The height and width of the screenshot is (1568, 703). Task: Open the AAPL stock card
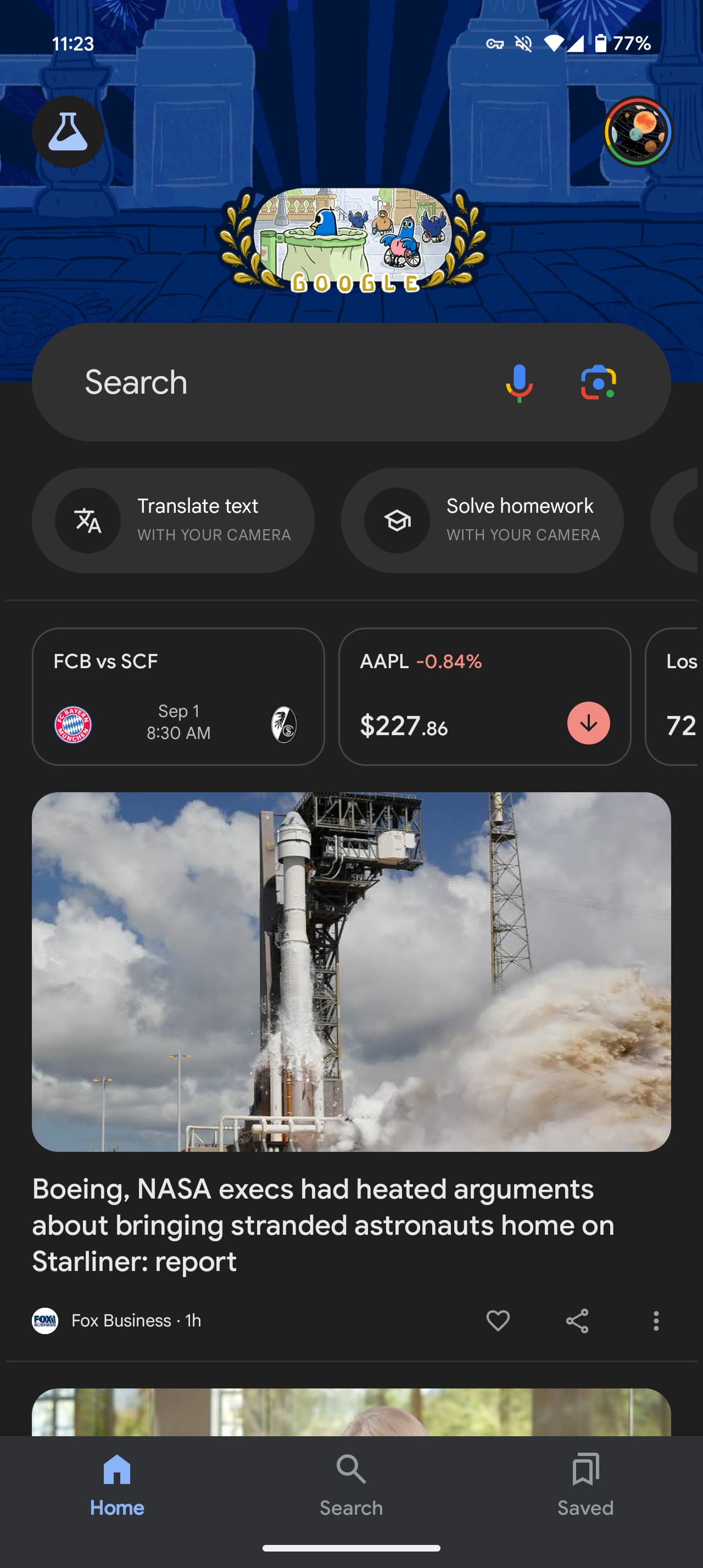pyautogui.click(x=484, y=696)
